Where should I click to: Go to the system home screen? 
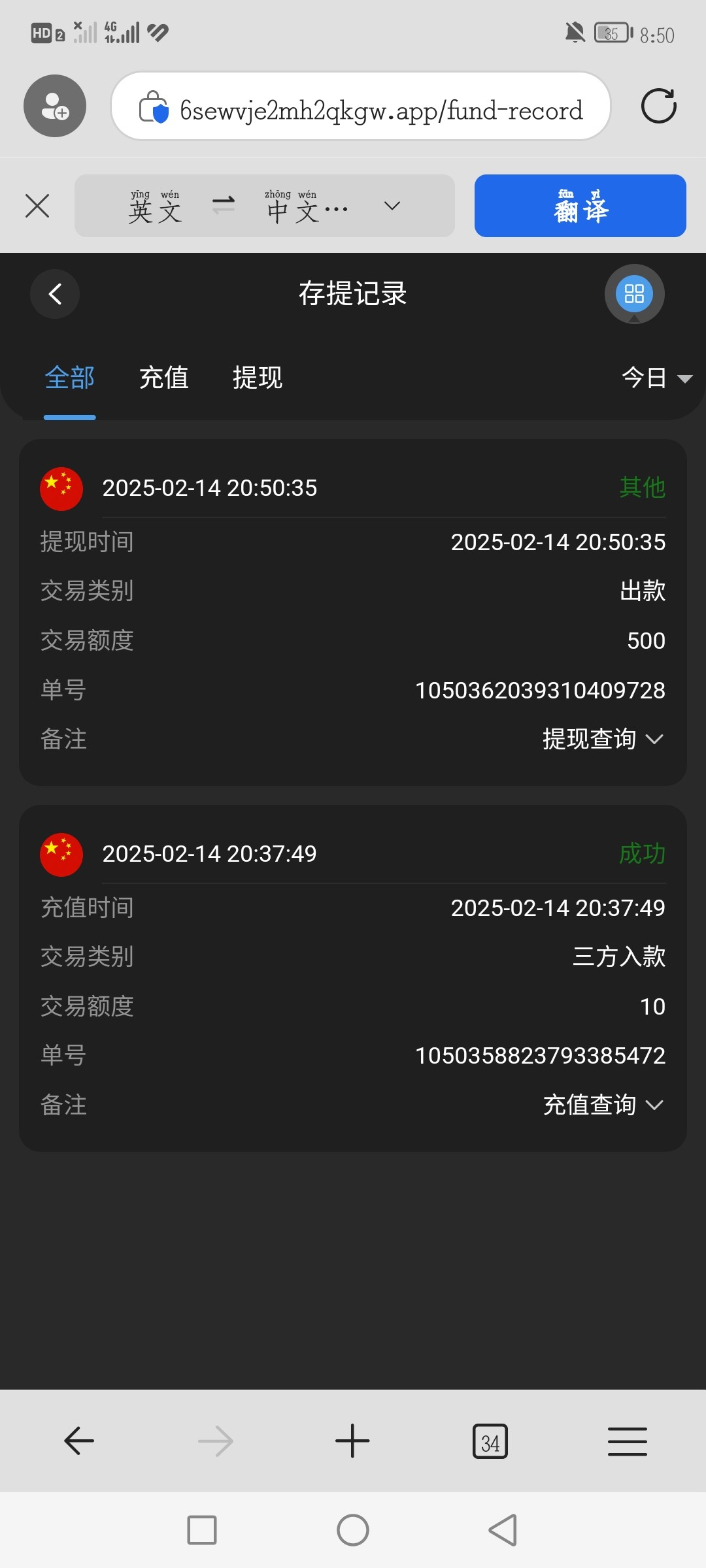pos(353,1530)
